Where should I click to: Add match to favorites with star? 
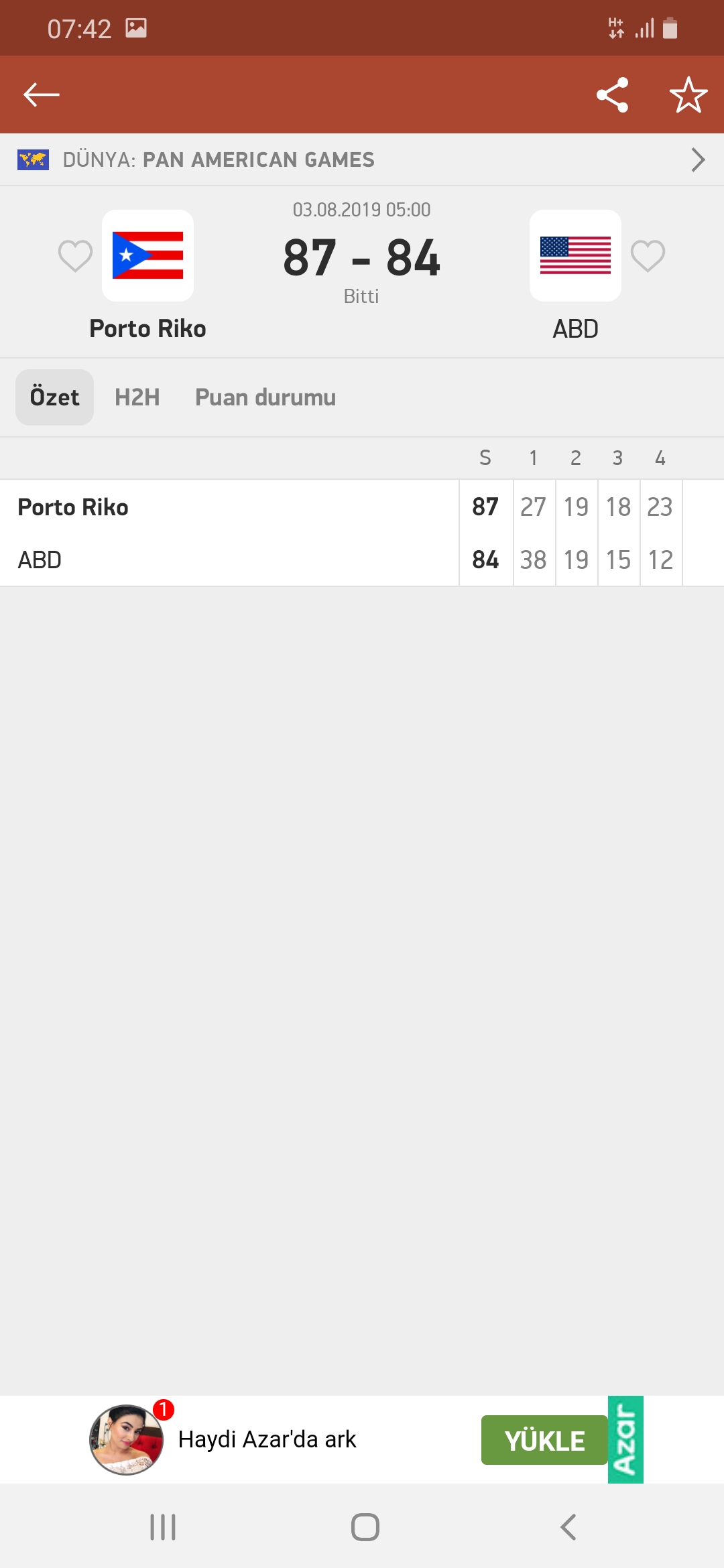(x=688, y=94)
